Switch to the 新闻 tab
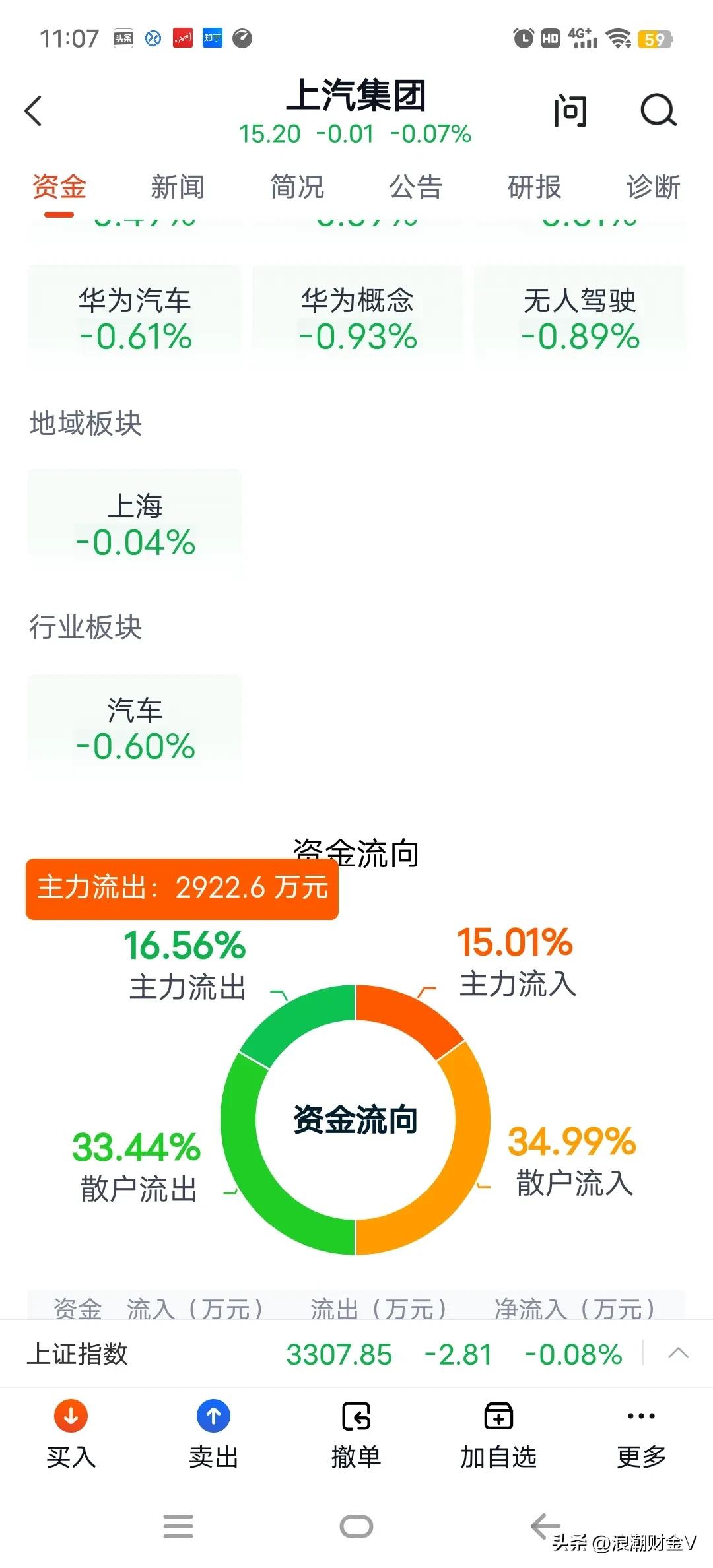 (178, 187)
